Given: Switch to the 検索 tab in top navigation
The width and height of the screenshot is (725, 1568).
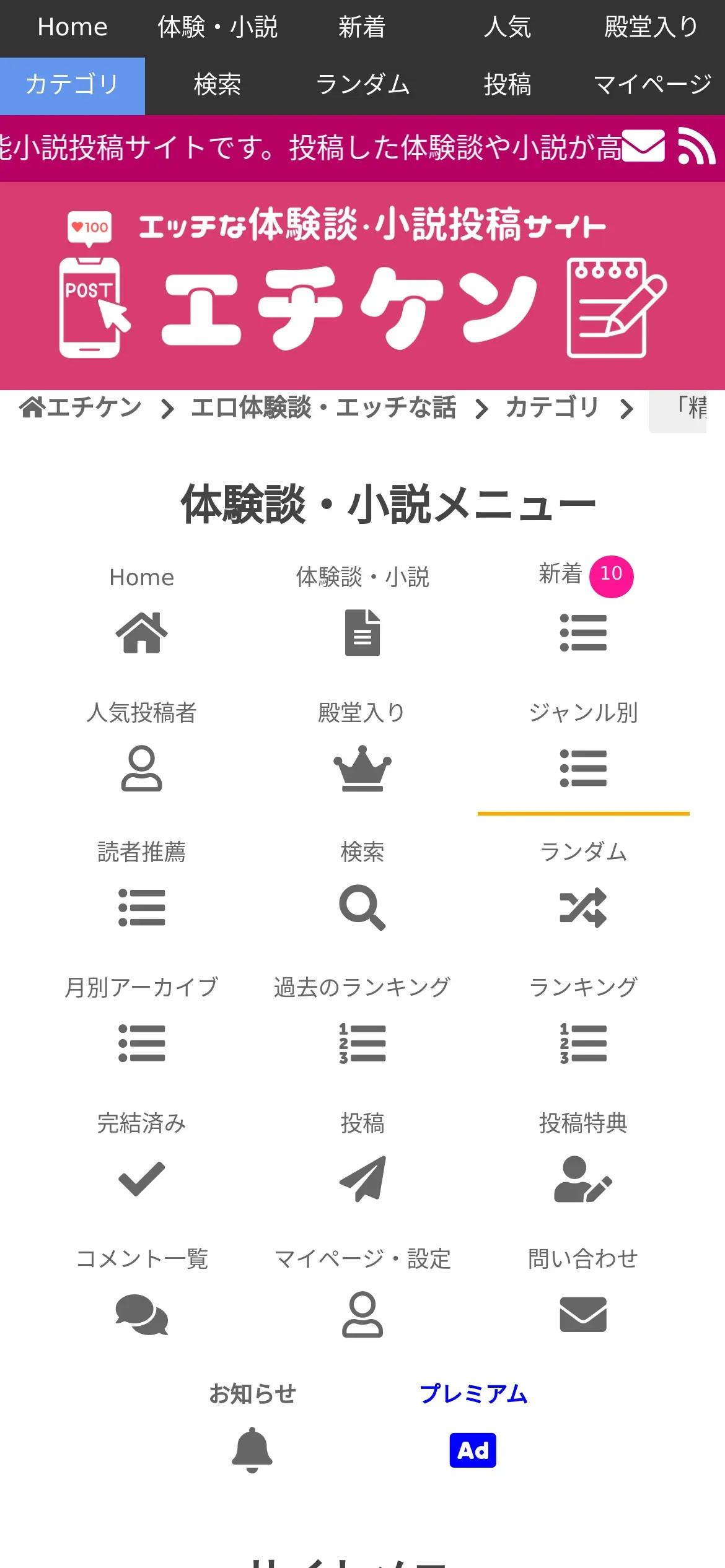Looking at the screenshot, I should click(217, 85).
